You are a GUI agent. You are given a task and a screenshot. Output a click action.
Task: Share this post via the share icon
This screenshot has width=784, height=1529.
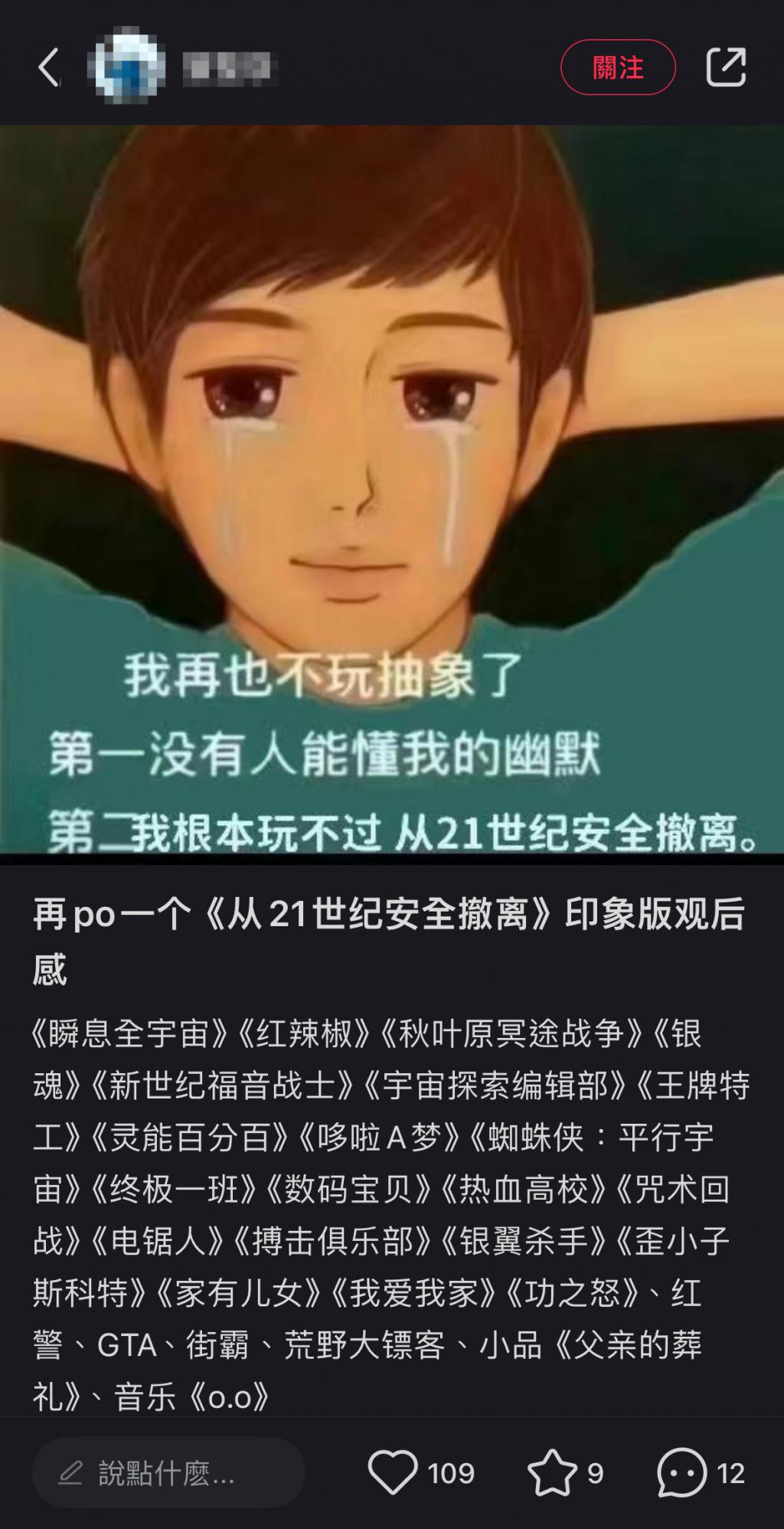(x=725, y=67)
